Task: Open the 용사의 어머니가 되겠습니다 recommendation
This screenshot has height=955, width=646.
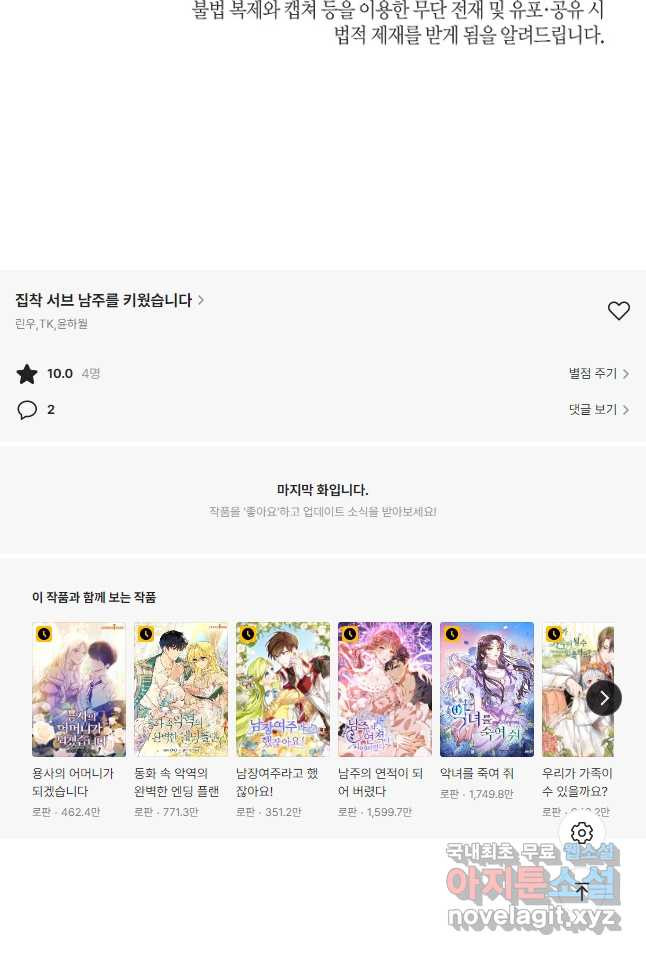Action: (79, 690)
